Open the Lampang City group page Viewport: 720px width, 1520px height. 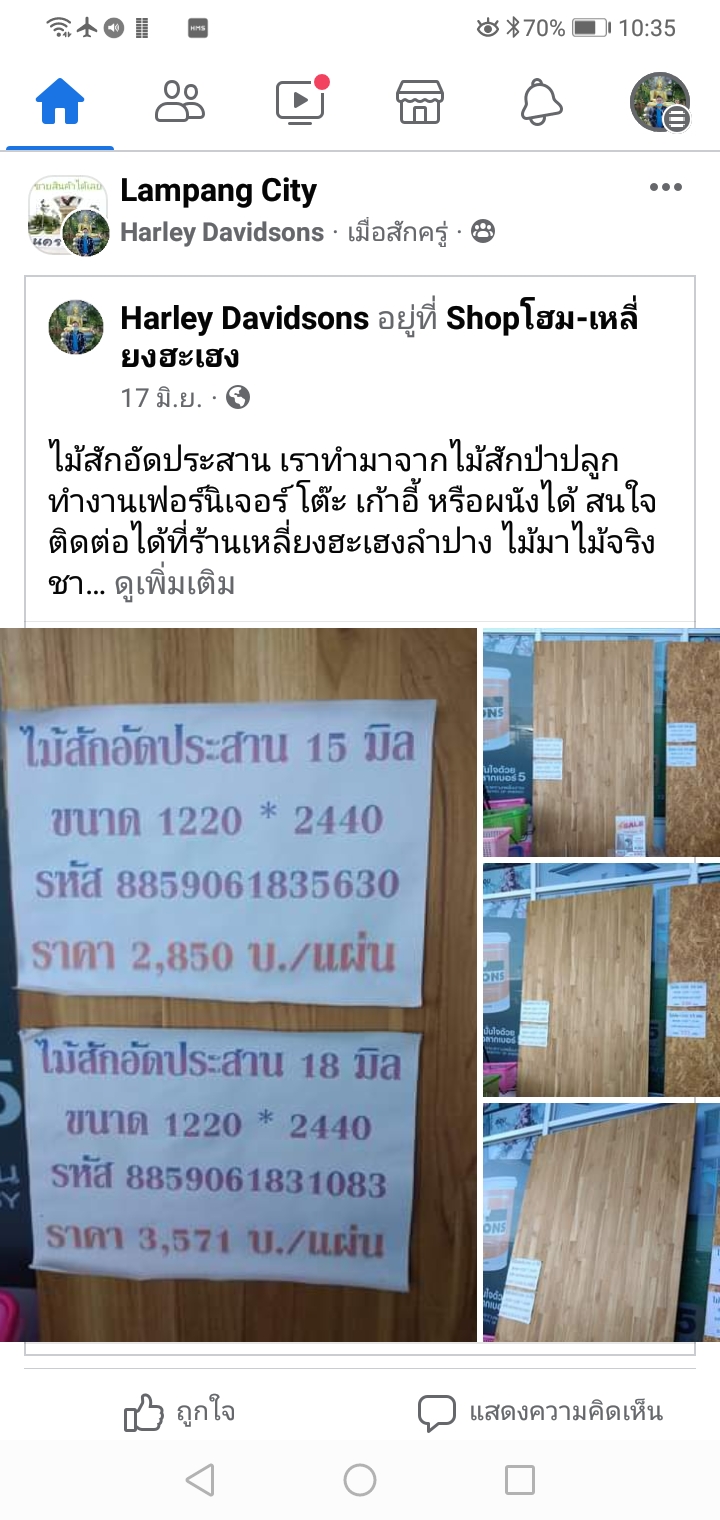[x=218, y=190]
